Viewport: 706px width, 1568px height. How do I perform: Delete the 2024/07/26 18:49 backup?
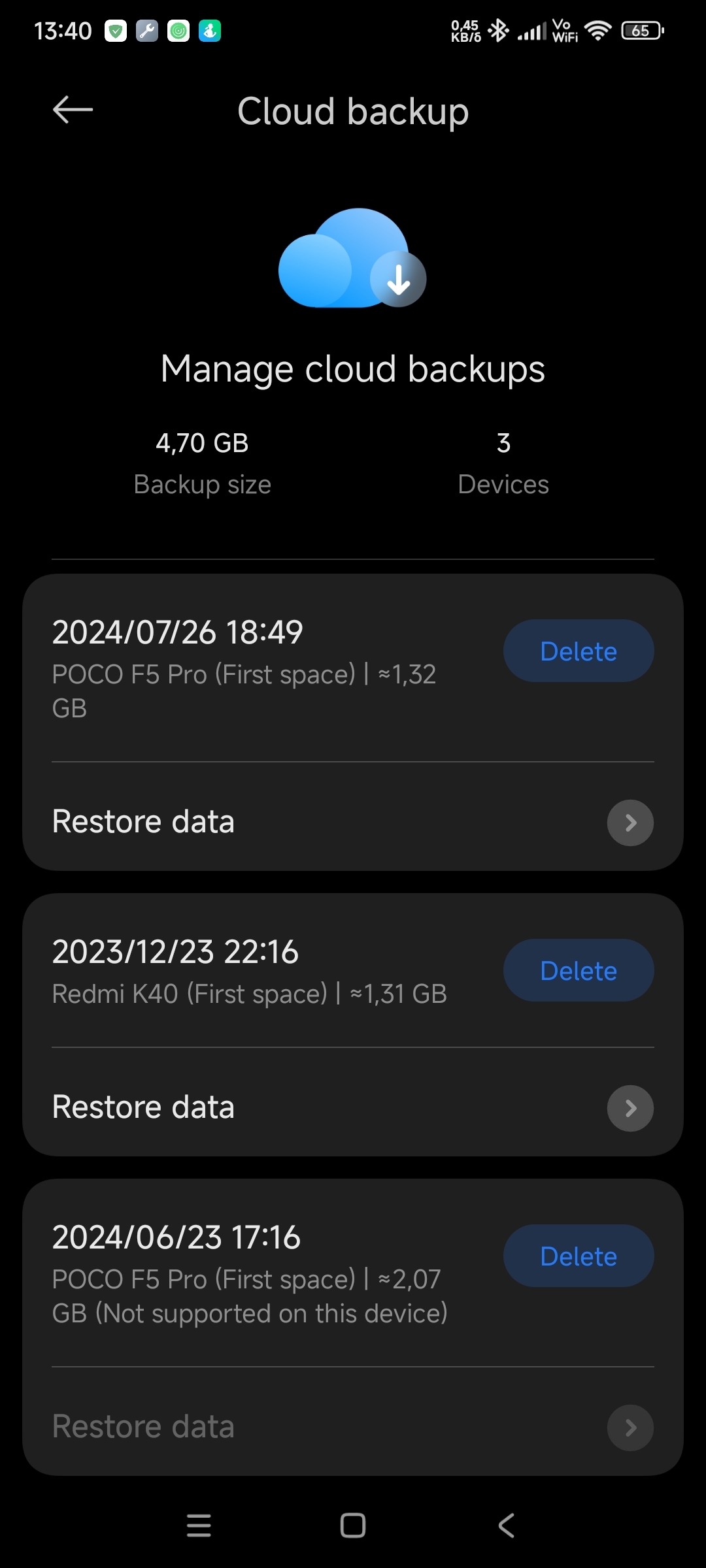(x=579, y=651)
